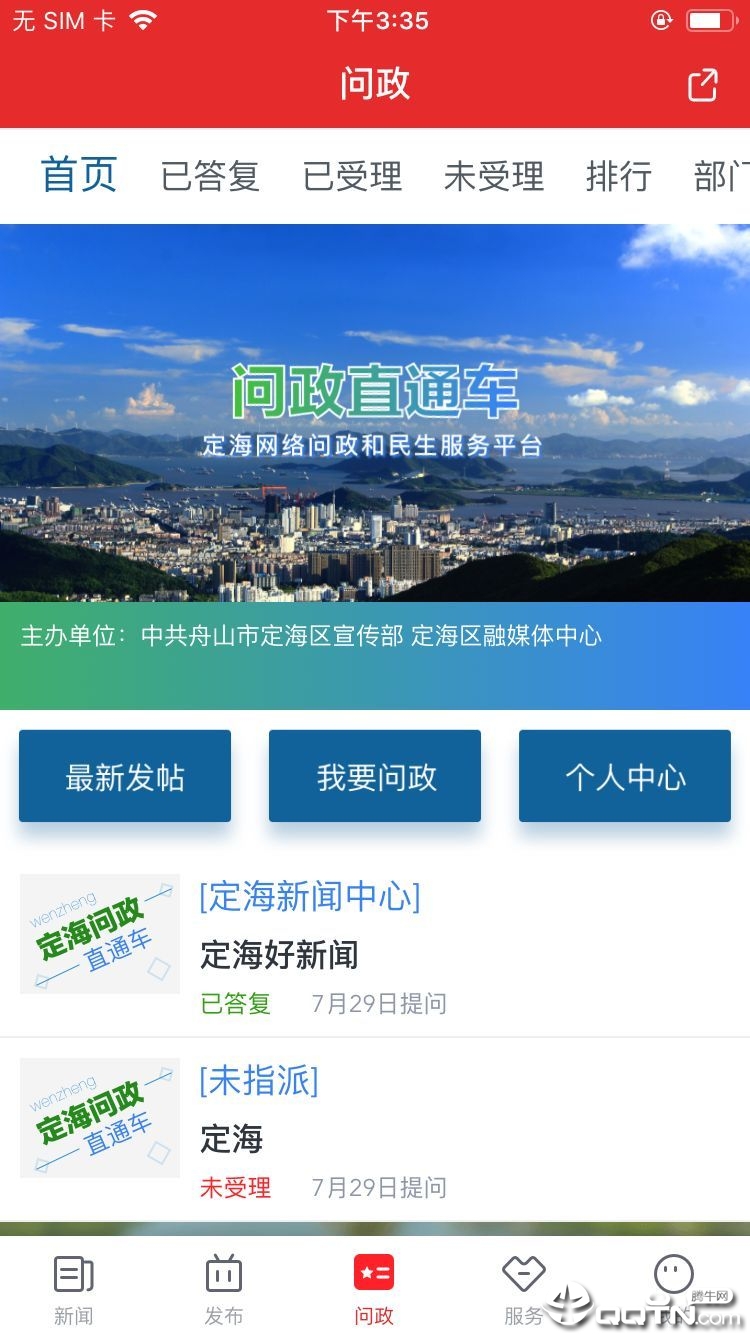This screenshot has width=750, height=1334.
Task: Select the 问政 bottom tab
Action: click(374, 1289)
